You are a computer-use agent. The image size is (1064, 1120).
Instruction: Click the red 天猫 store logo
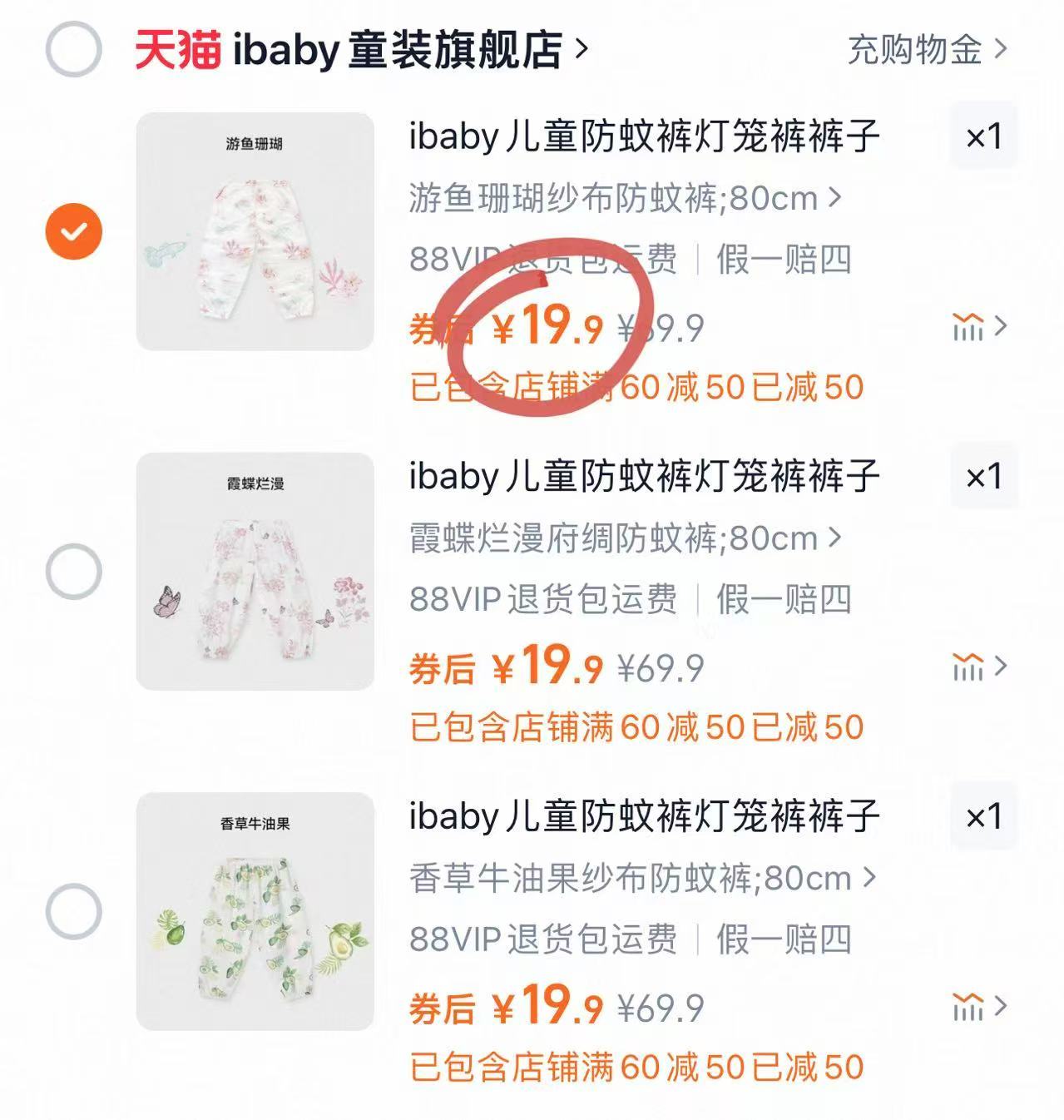tap(177, 47)
